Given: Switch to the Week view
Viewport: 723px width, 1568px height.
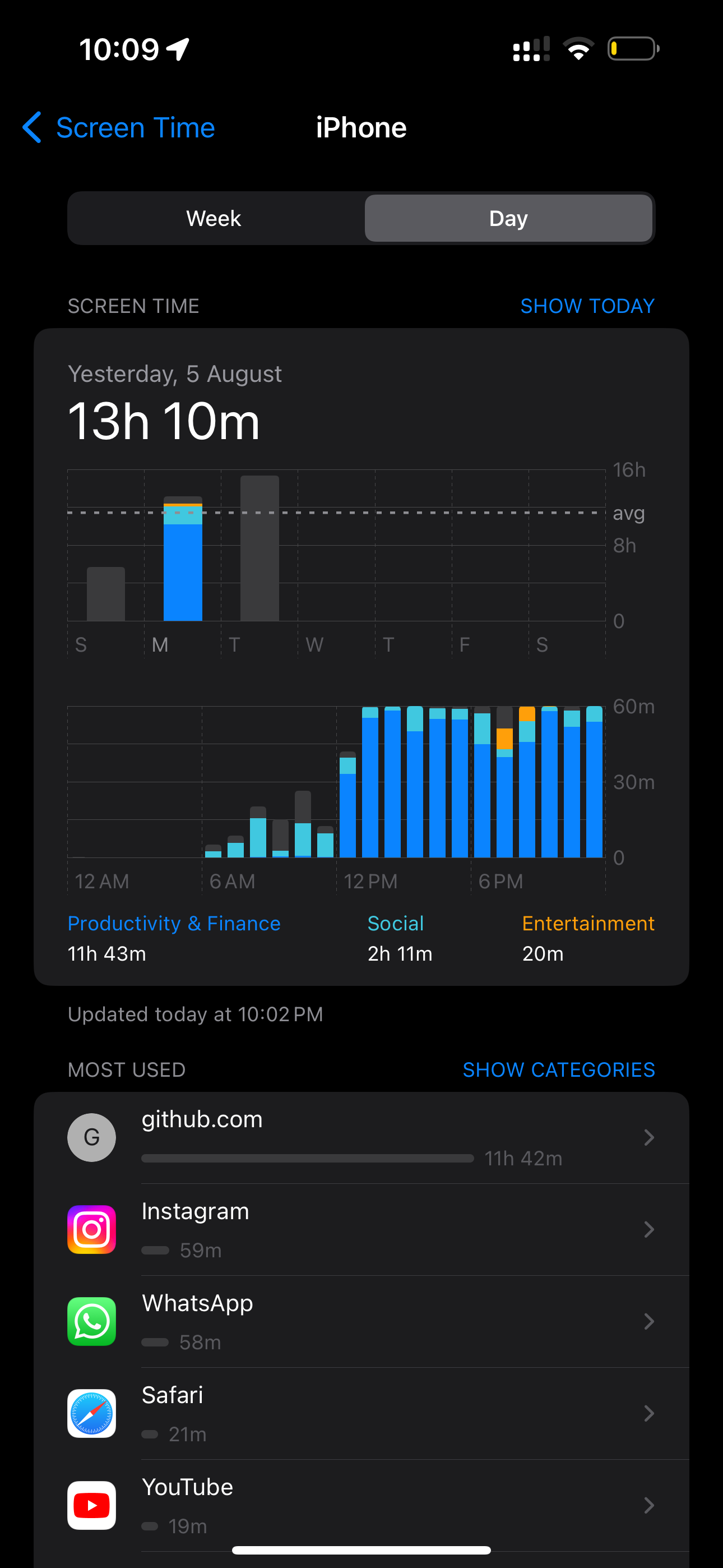Looking at the screenshot, I should [x=214, y=218].
